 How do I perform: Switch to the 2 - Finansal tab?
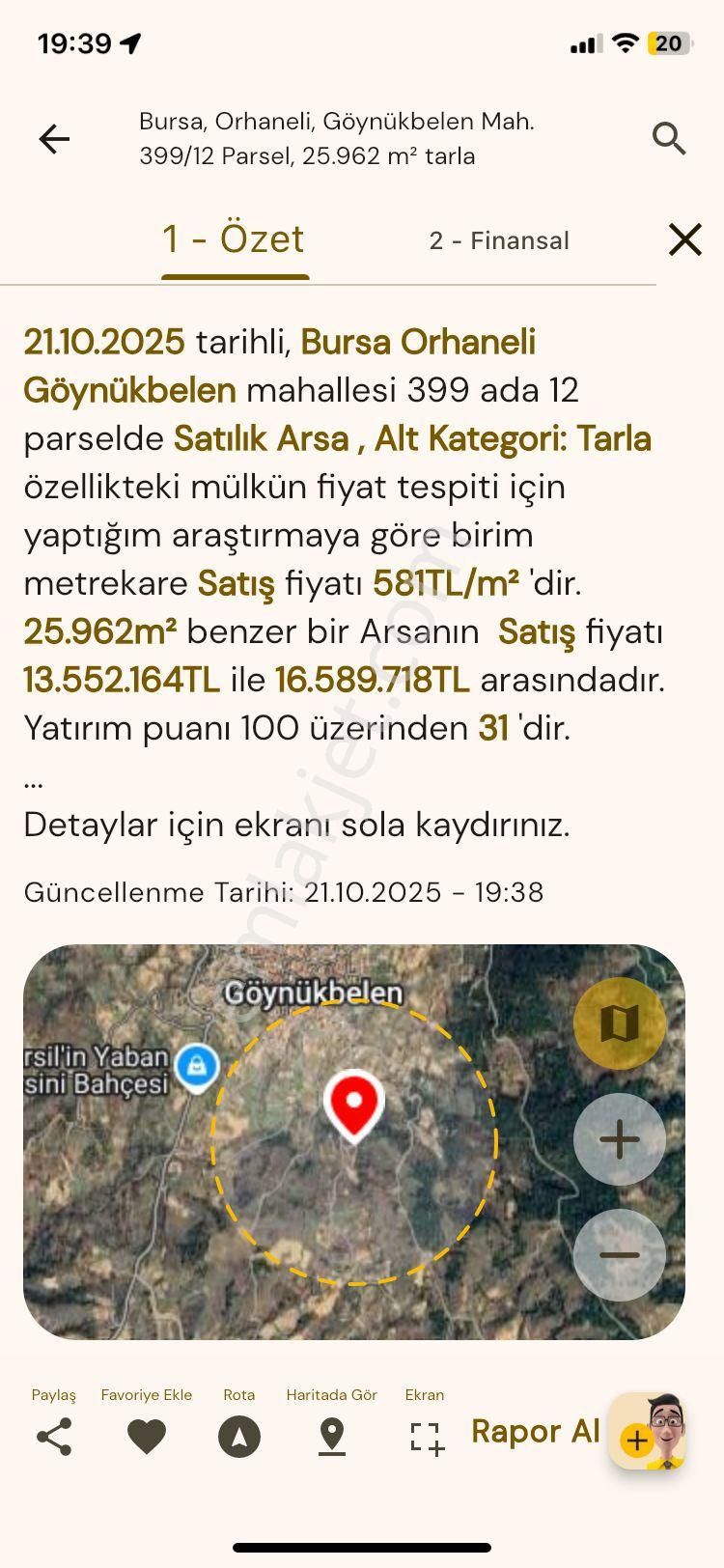(500, 240)
